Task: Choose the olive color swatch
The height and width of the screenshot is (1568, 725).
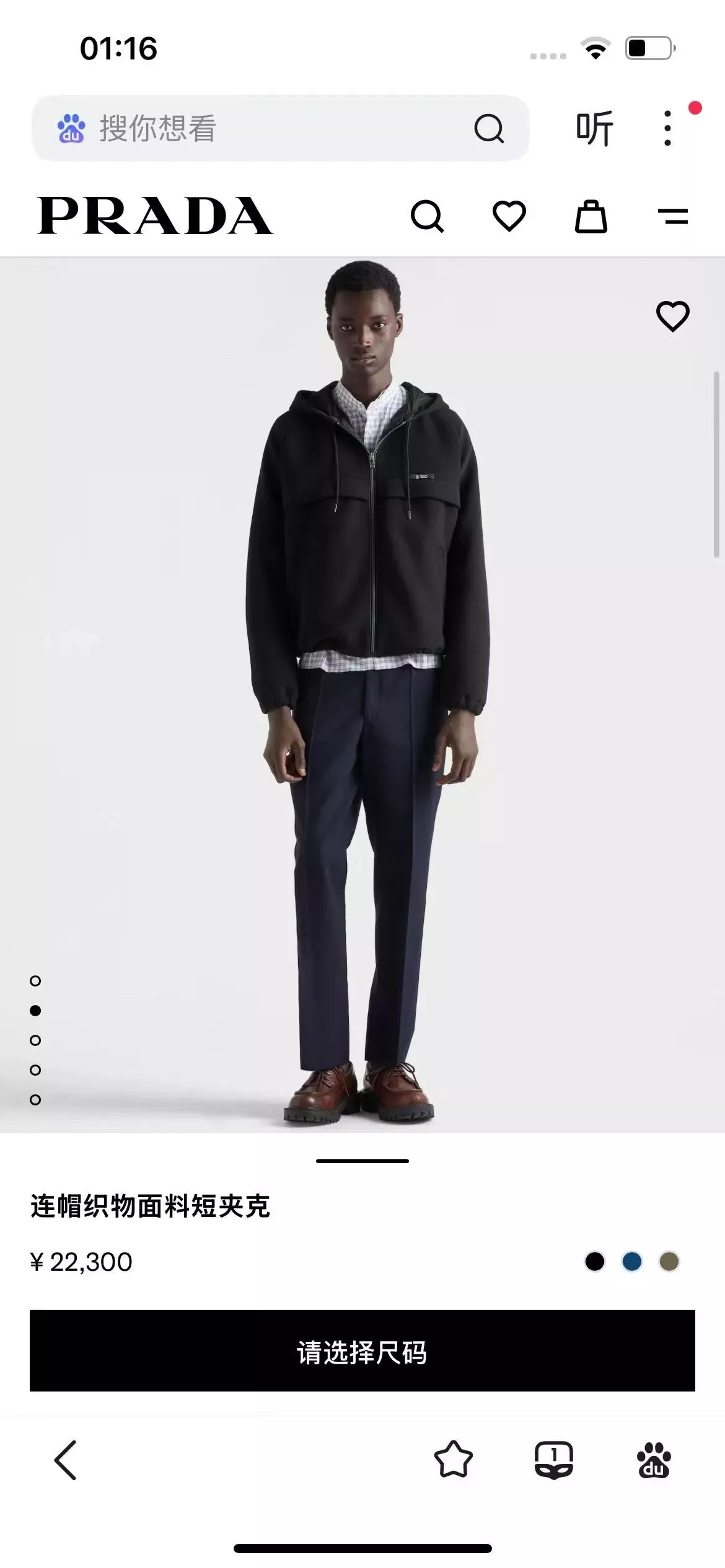Action: [669, 1261]
